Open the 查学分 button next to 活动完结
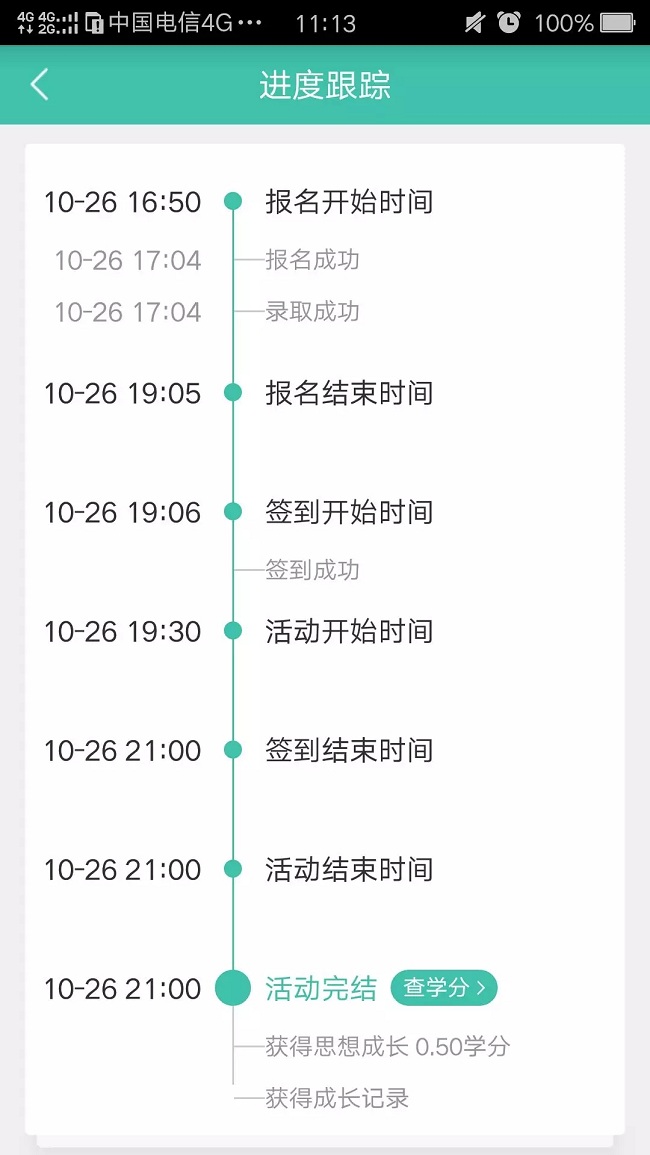This screenshot has width=650, height=1155. [x=444, y=988]
